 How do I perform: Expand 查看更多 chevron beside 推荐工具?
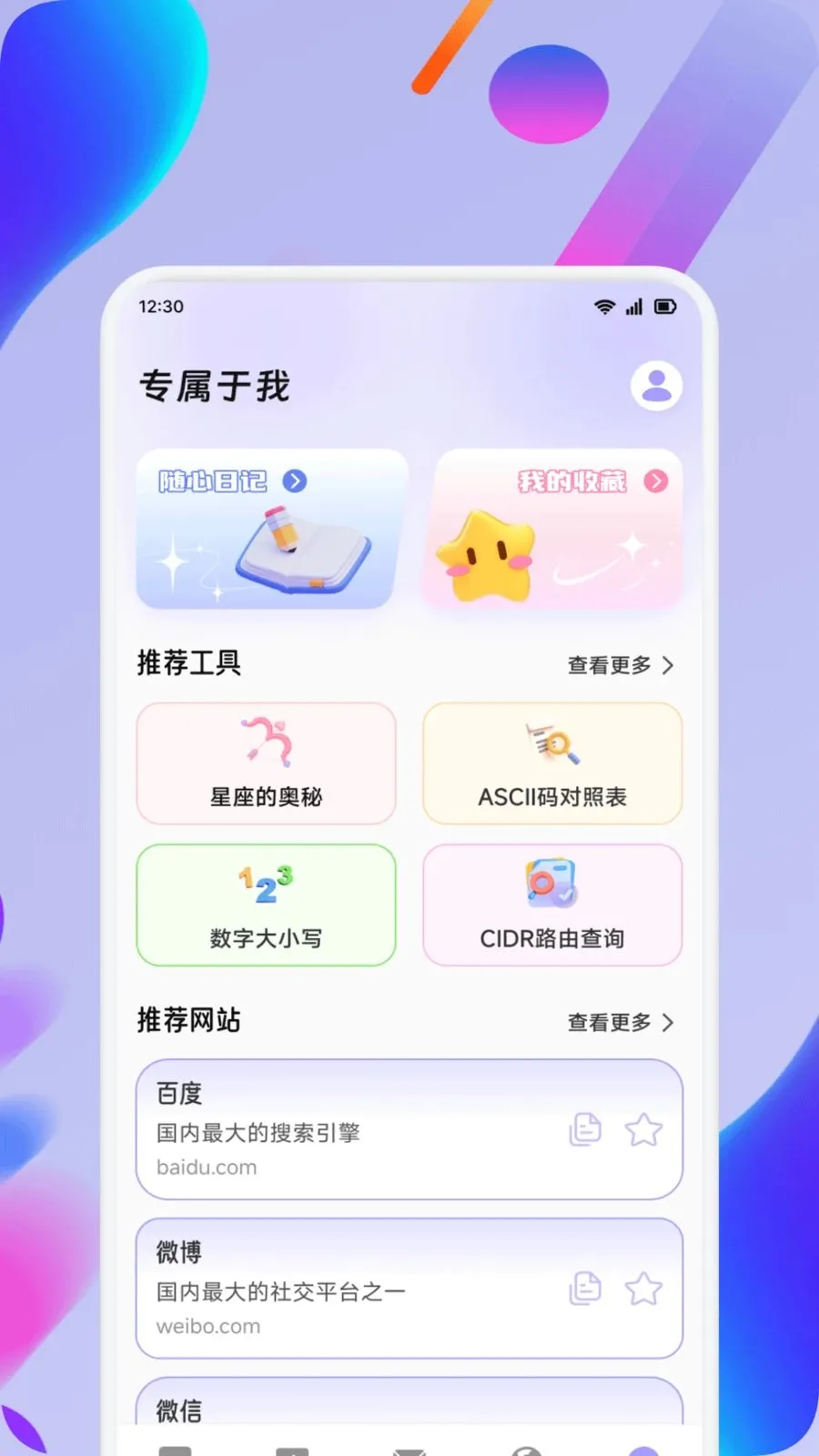(669, 665)
